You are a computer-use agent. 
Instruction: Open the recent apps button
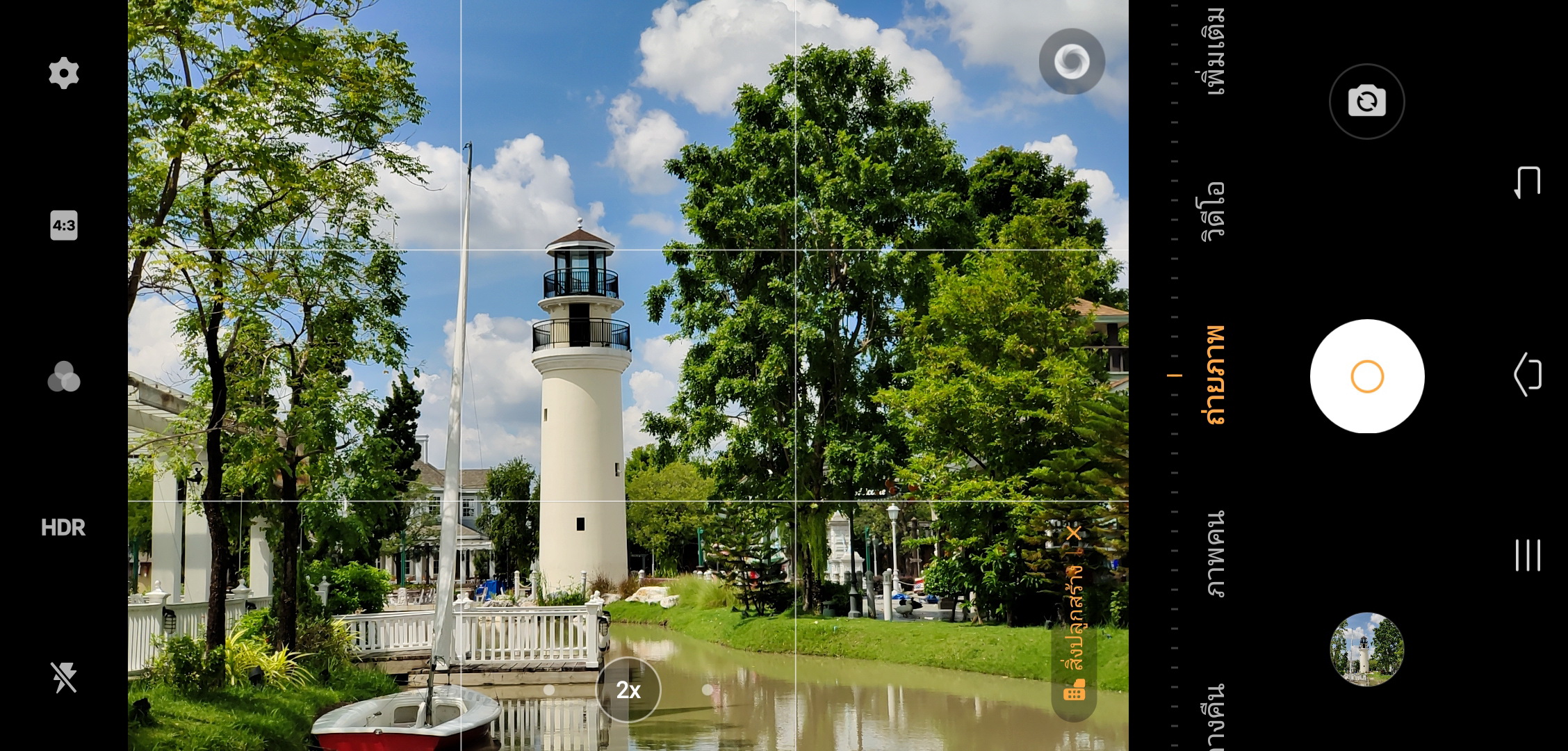[x=1528, y=555]
